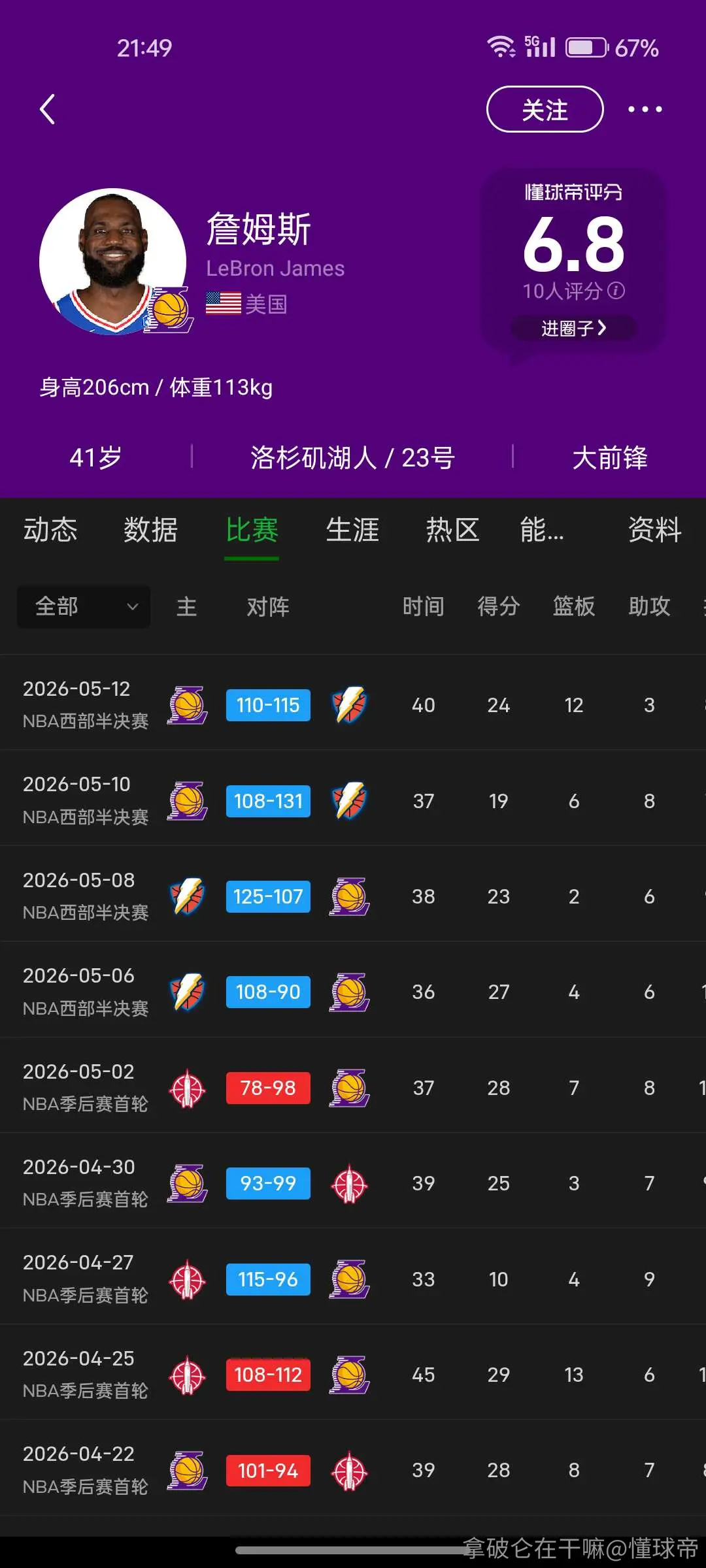The width and height of the screenshot is (706, 1568).
Task: Follow LeBron James with 关注 button
Action: coord(545,109)
